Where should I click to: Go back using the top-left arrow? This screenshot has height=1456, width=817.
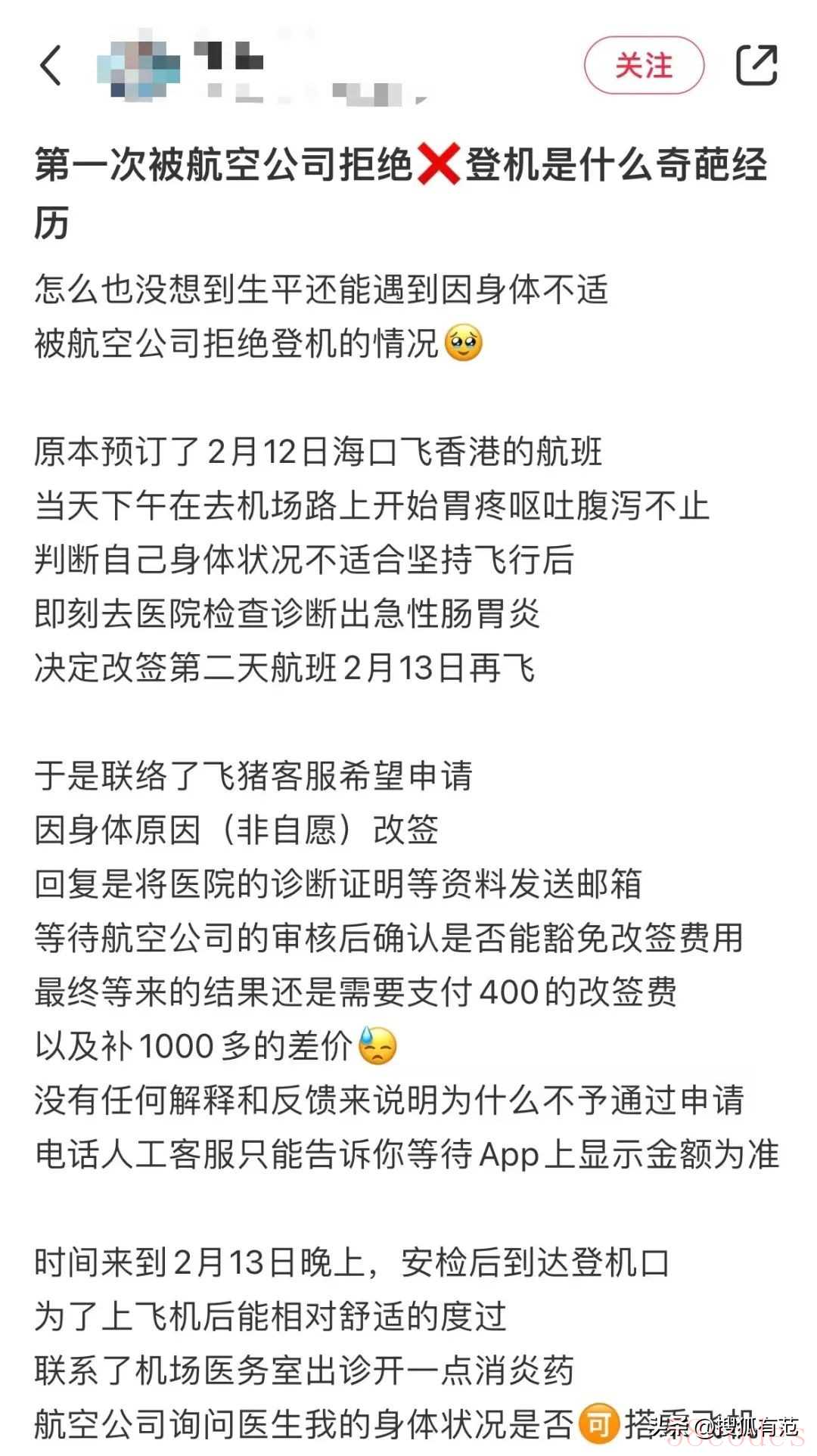51,65
